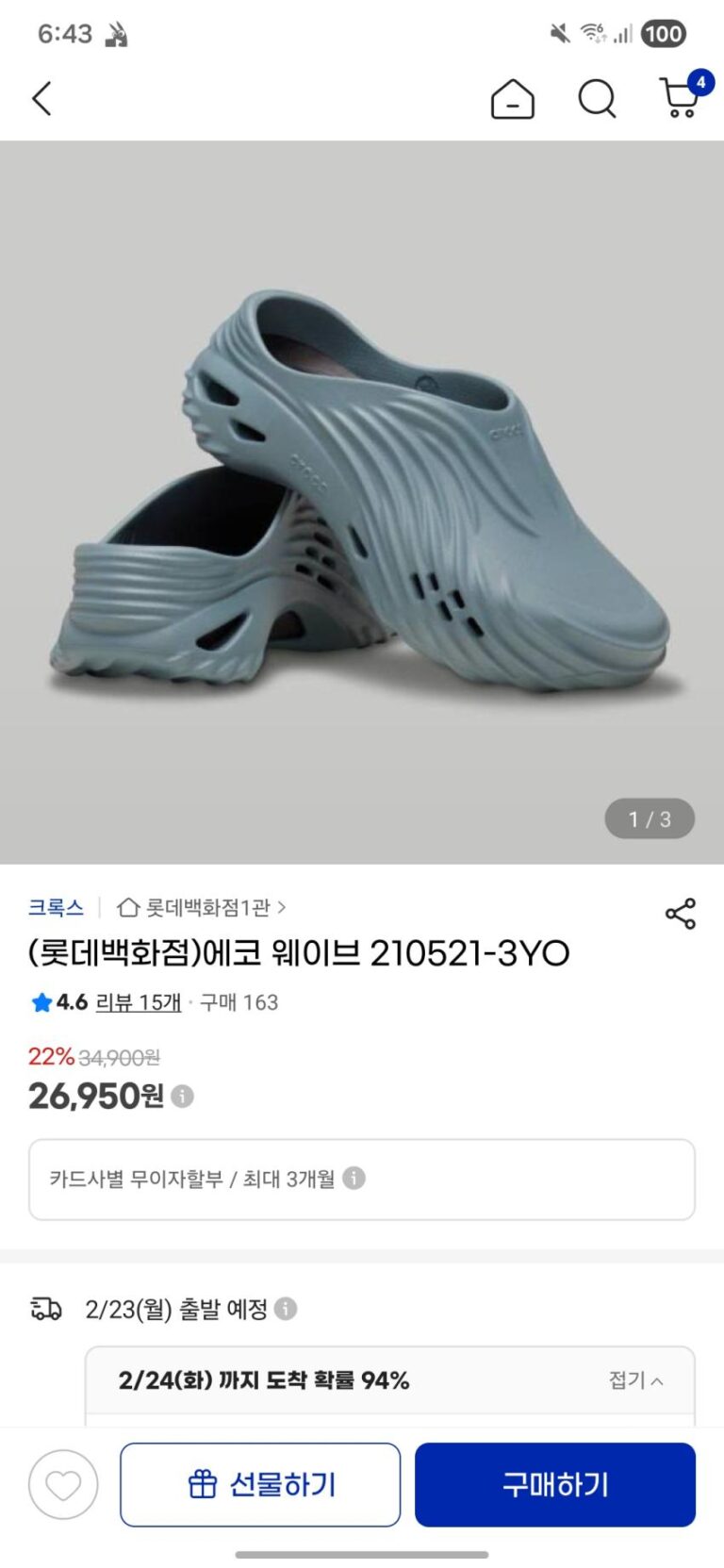This screenshot has width=724, height=1568.
Task: Open the 리뷰 15개 reviews link
Action: [139, 1002]
